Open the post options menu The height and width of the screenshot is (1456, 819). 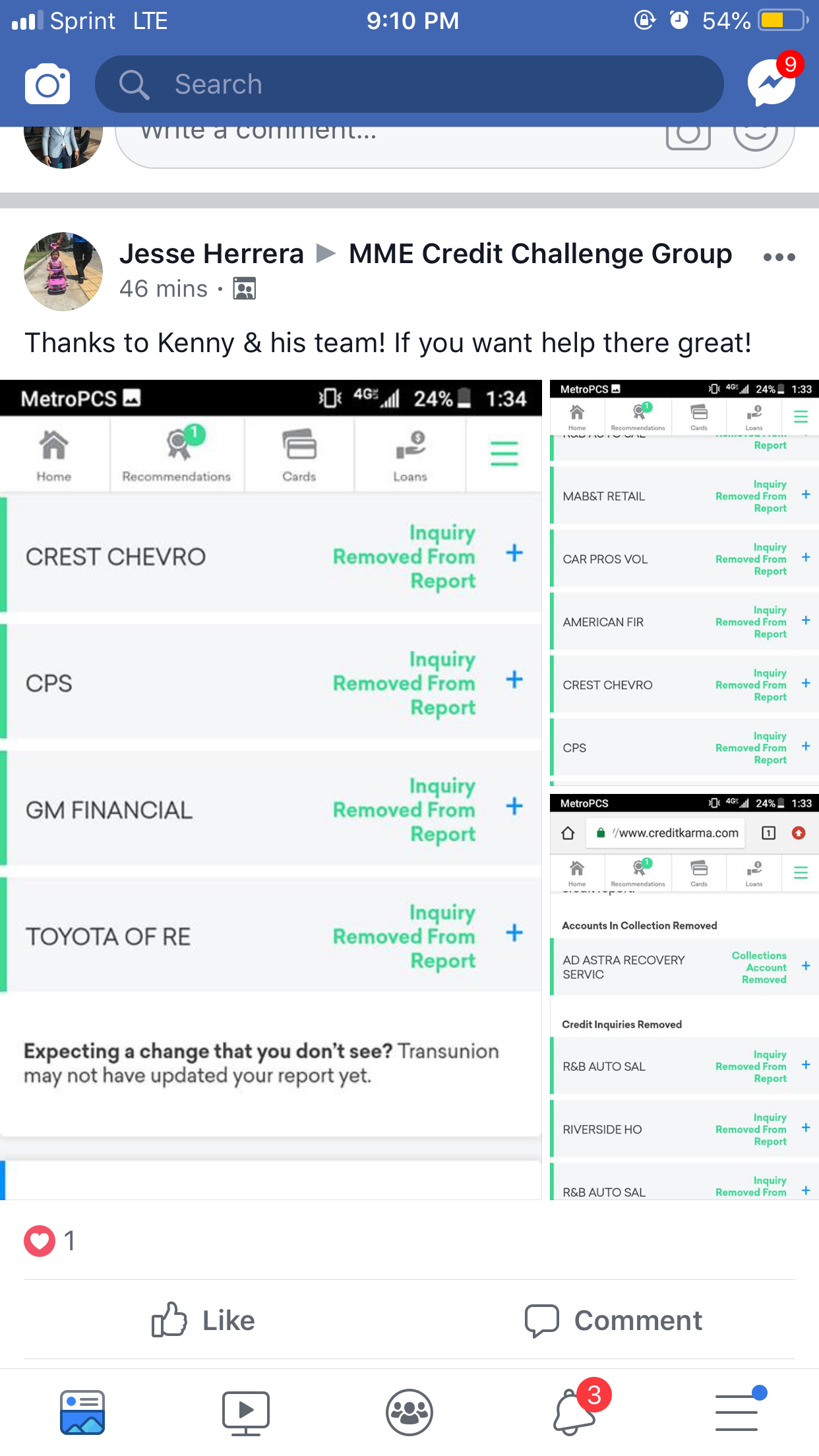[779, 257]
